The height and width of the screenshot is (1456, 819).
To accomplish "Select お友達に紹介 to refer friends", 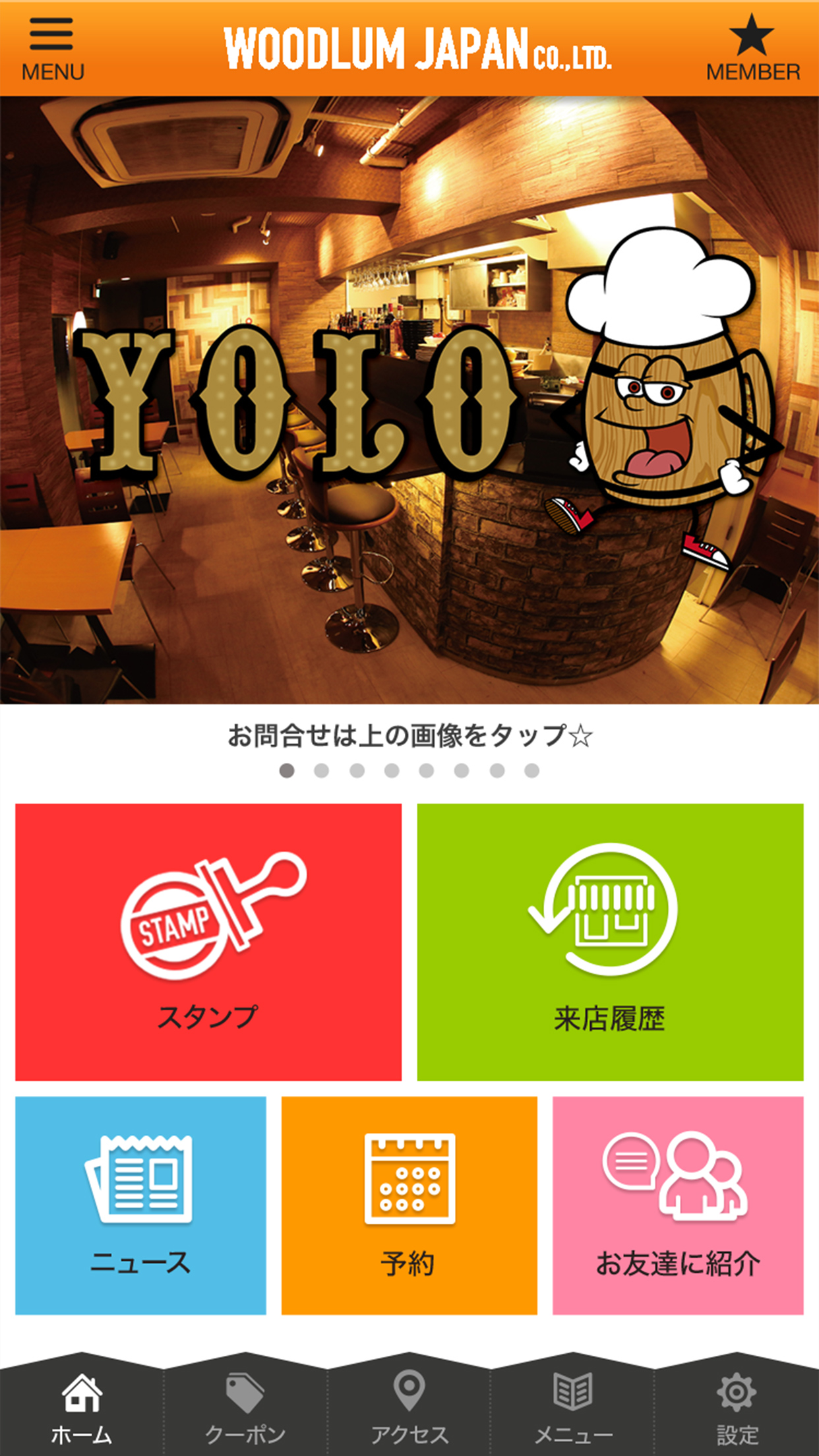I will click(x=677, y=1205).
